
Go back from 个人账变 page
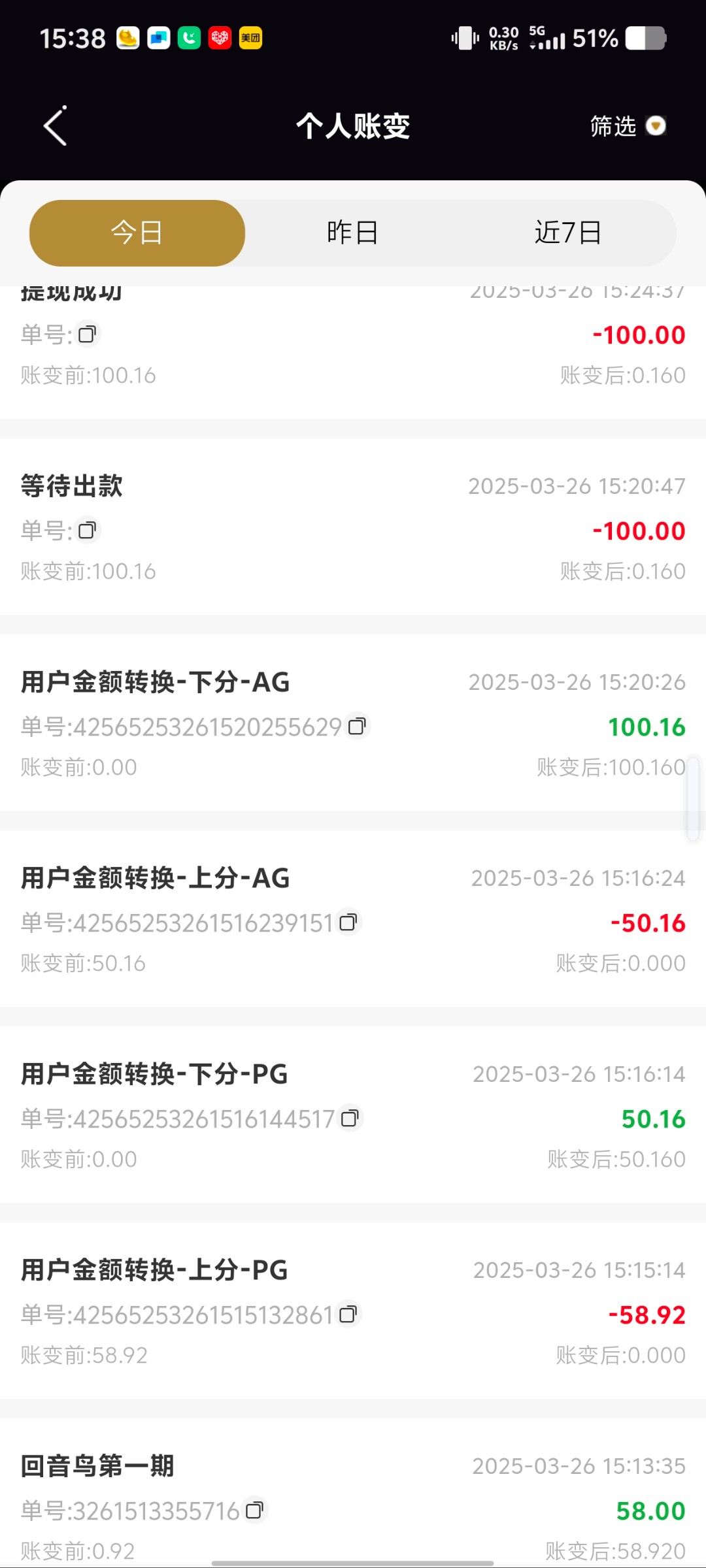point(56,125)
